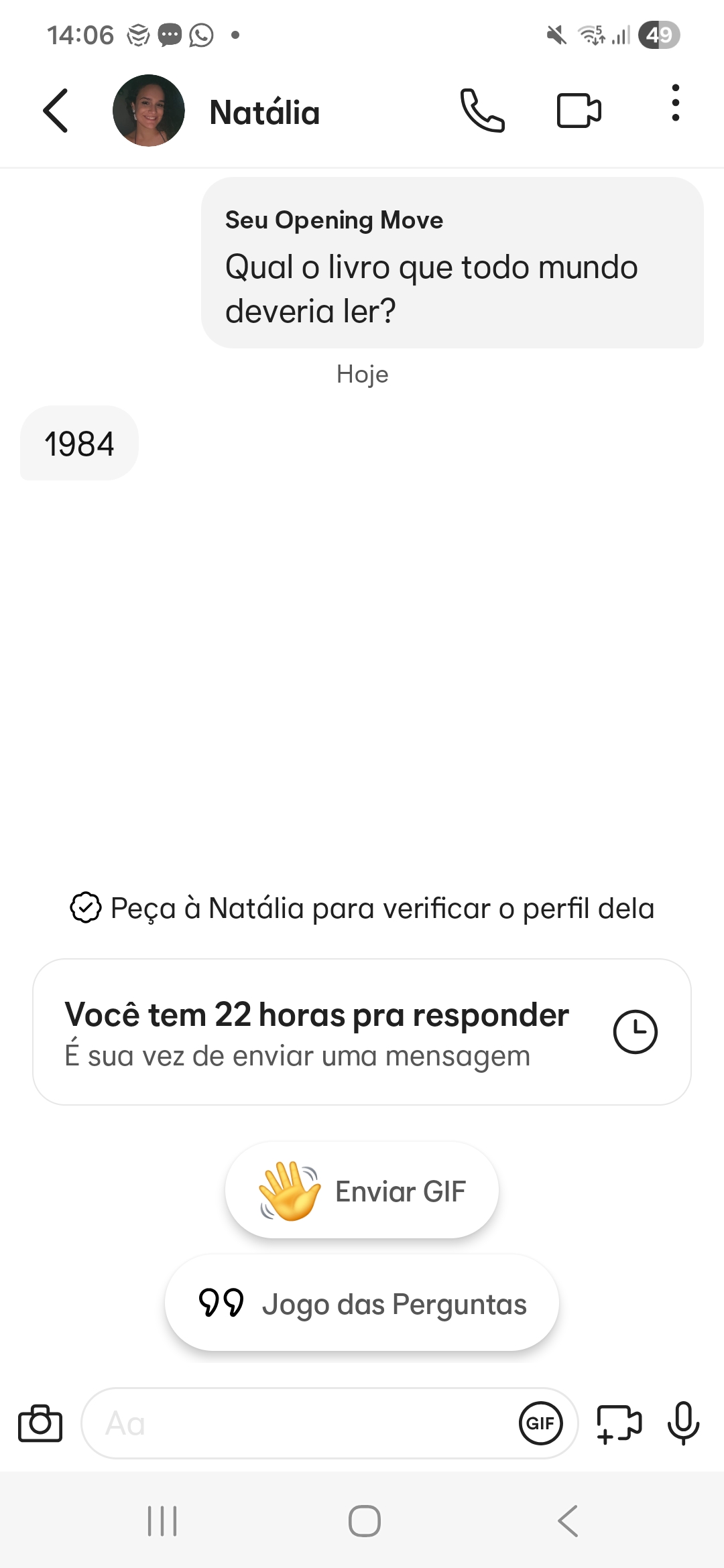Go to the system home screen

(x=364, y=1521)
